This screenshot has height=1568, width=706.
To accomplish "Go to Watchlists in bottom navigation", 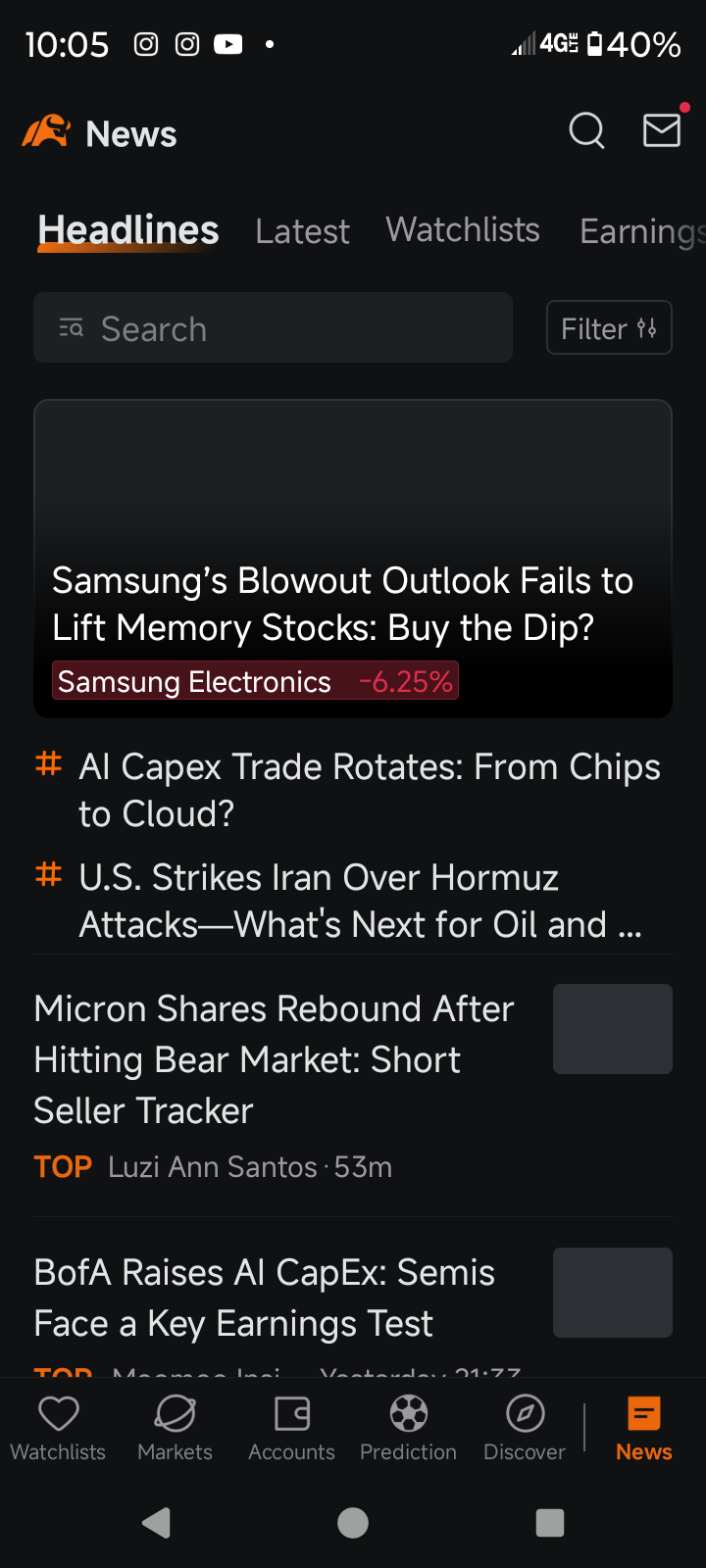I will tap(58, 1429).
